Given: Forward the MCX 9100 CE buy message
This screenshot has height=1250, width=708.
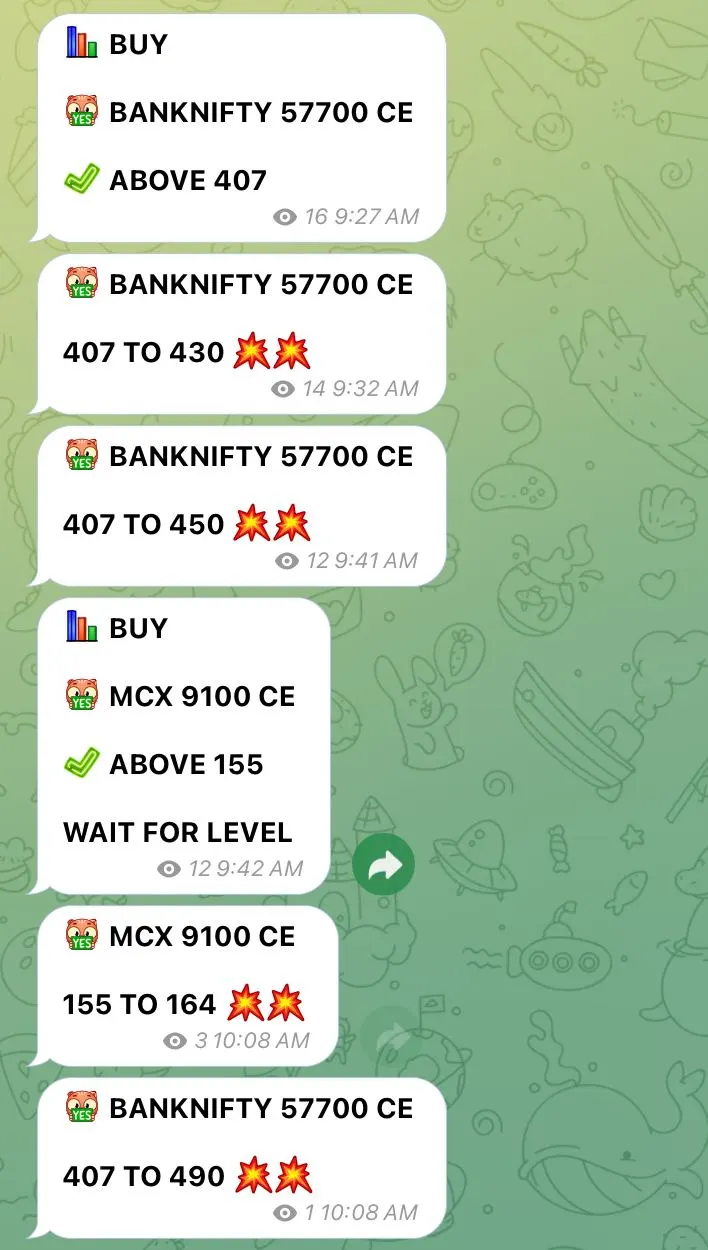Looking at the screenshot, I should click(384, 865).
